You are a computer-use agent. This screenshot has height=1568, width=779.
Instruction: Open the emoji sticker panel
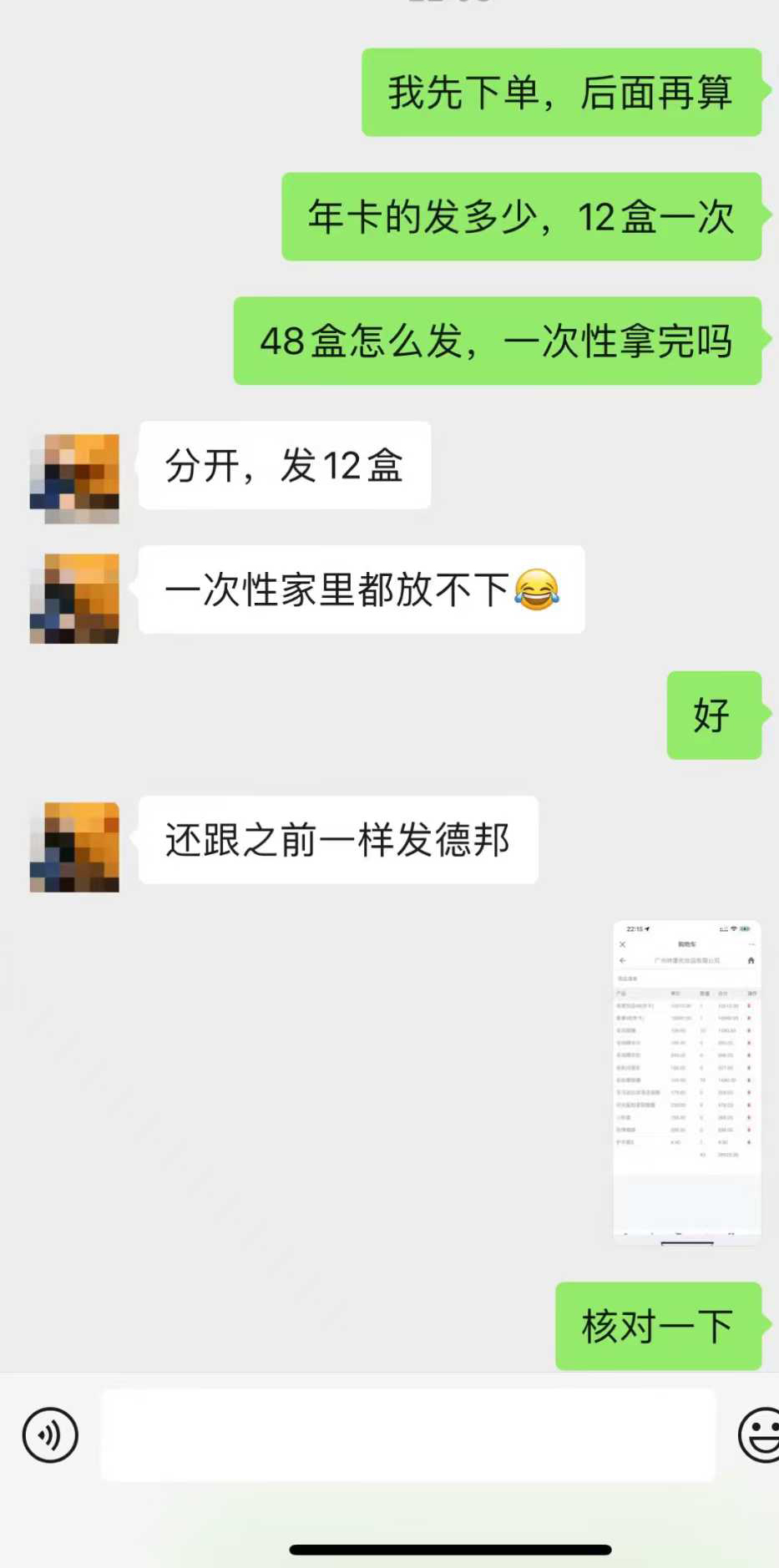pos(758,1435)
